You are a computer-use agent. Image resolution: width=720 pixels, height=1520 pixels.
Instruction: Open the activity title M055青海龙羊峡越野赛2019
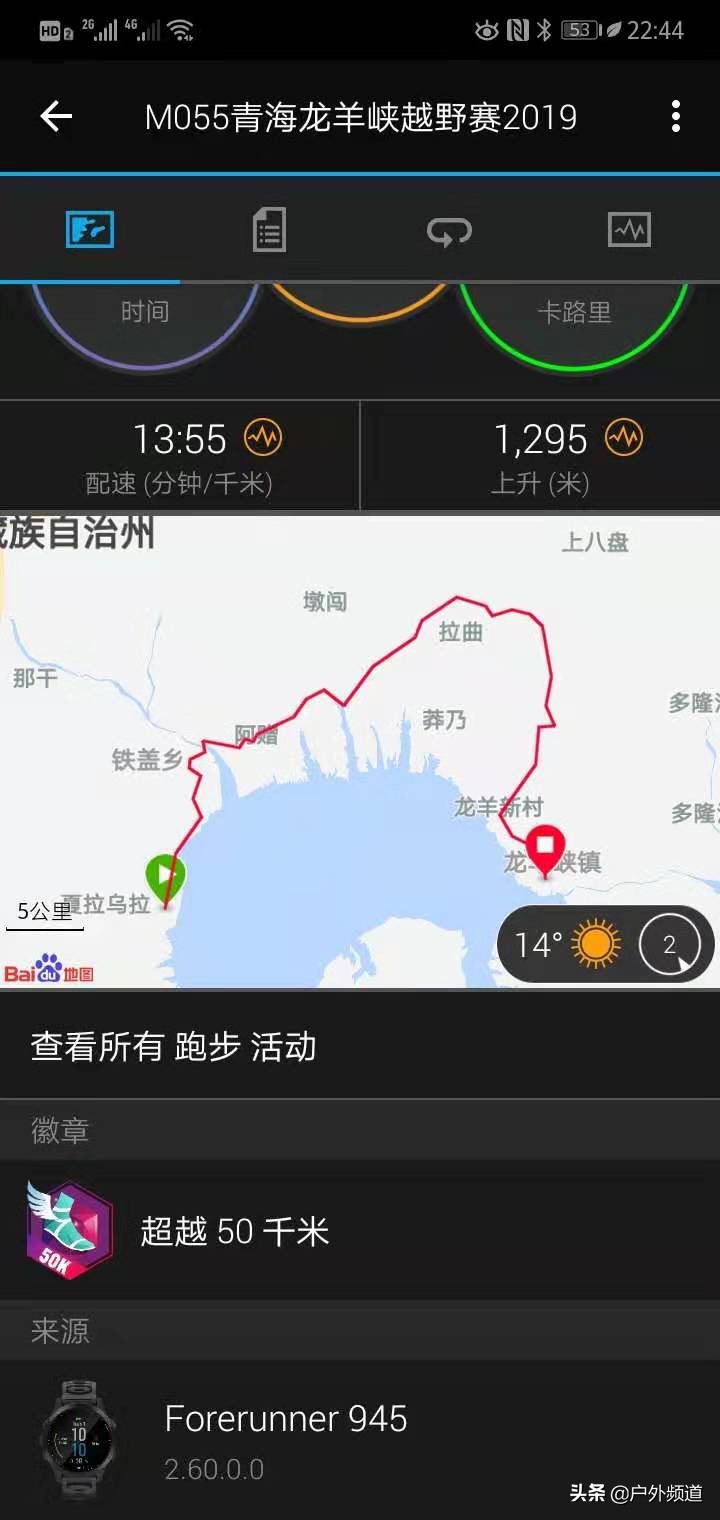[x=360, y=116]
